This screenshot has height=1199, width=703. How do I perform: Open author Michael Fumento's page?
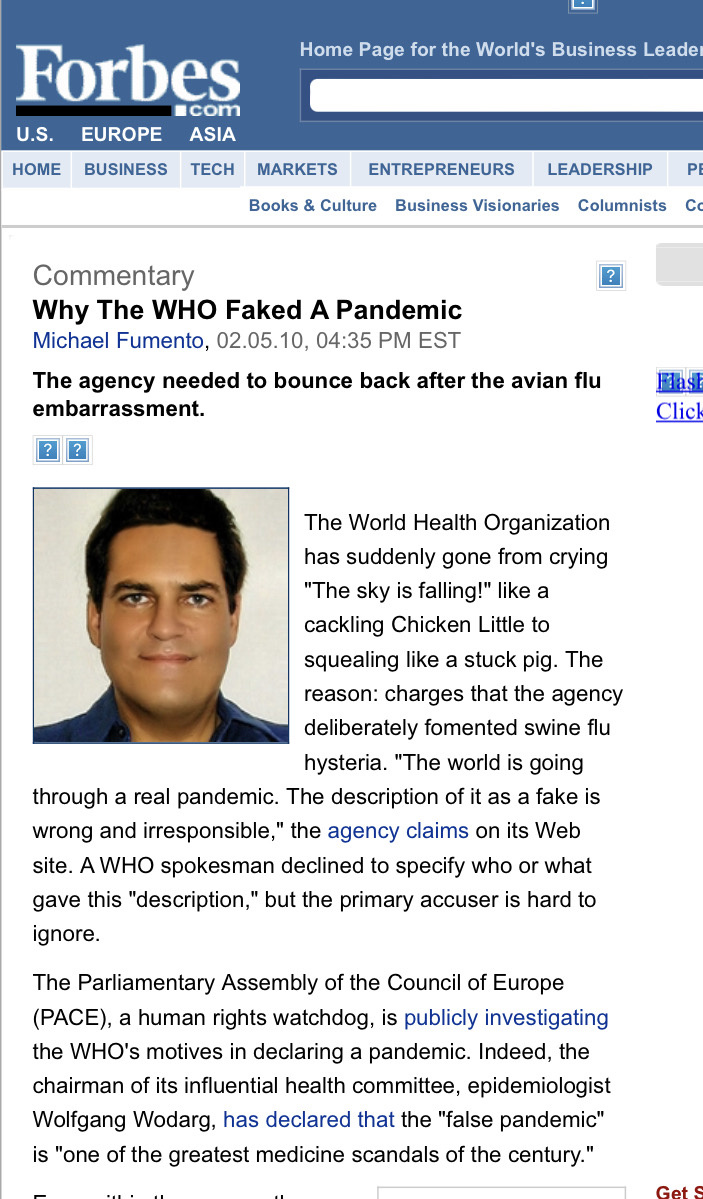point(118,340)
